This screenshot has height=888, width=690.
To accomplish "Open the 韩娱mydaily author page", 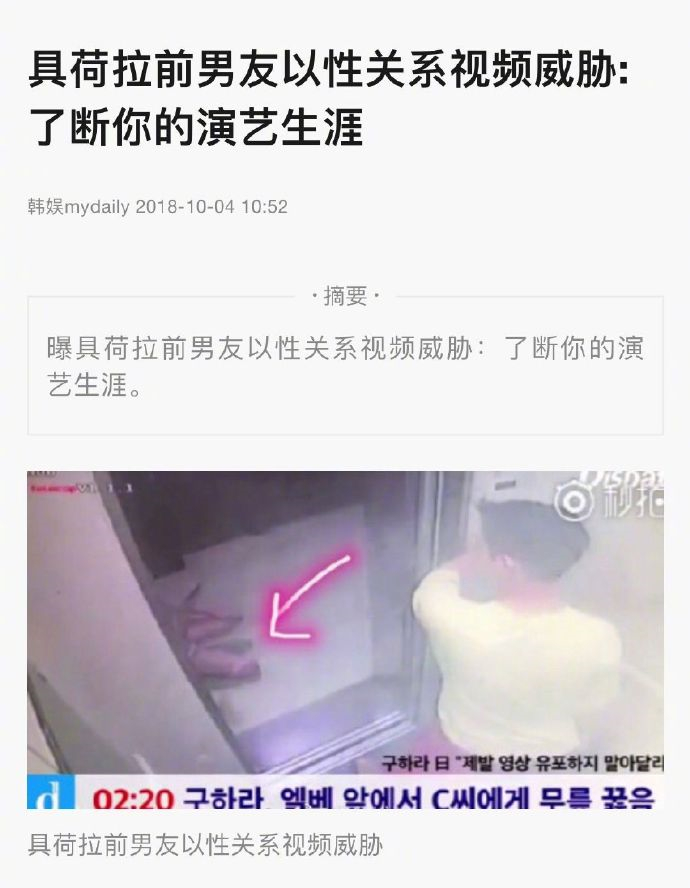I will tap(79, 207).
